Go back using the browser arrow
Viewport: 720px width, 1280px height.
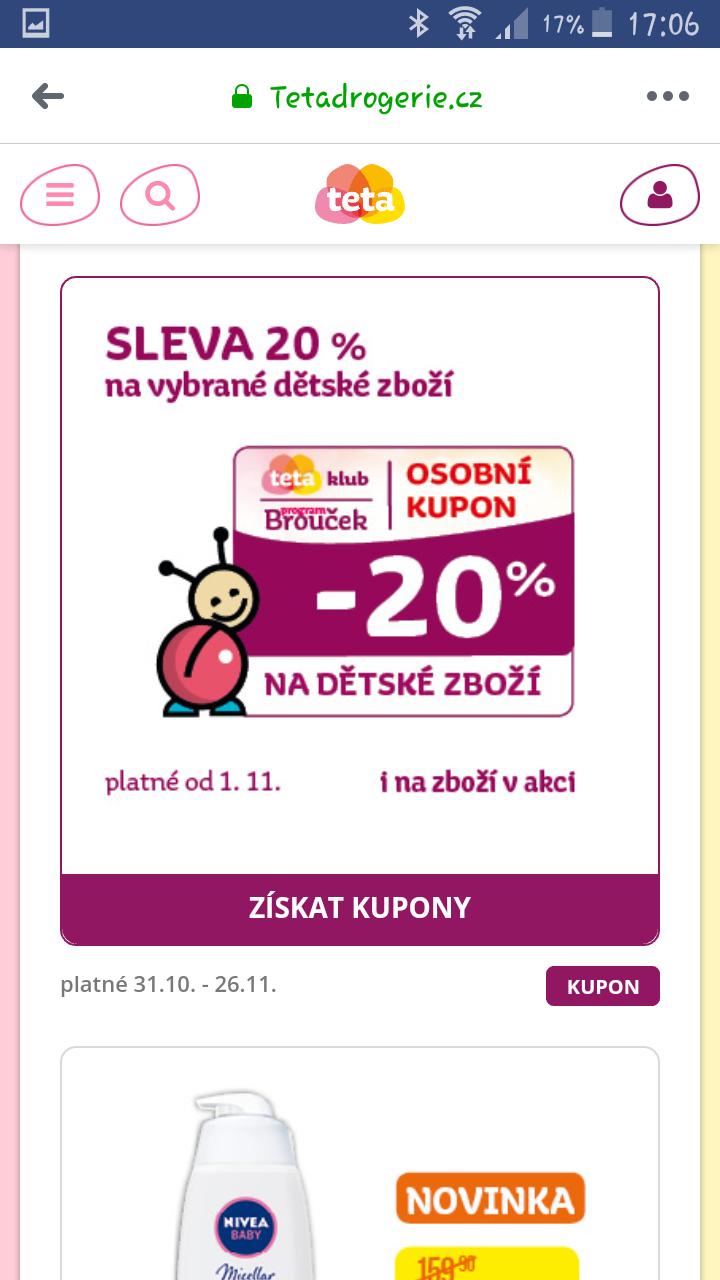coord(48,96)
